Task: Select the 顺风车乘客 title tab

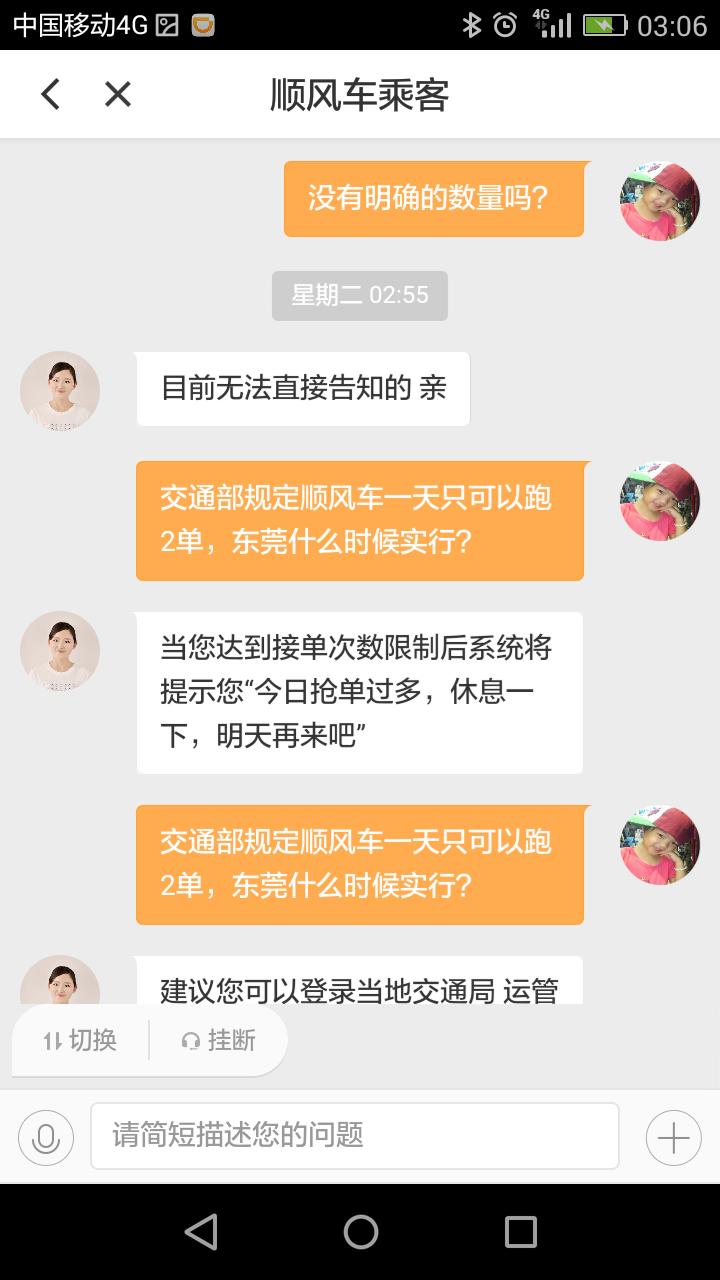Action: [x=360, y=93]
